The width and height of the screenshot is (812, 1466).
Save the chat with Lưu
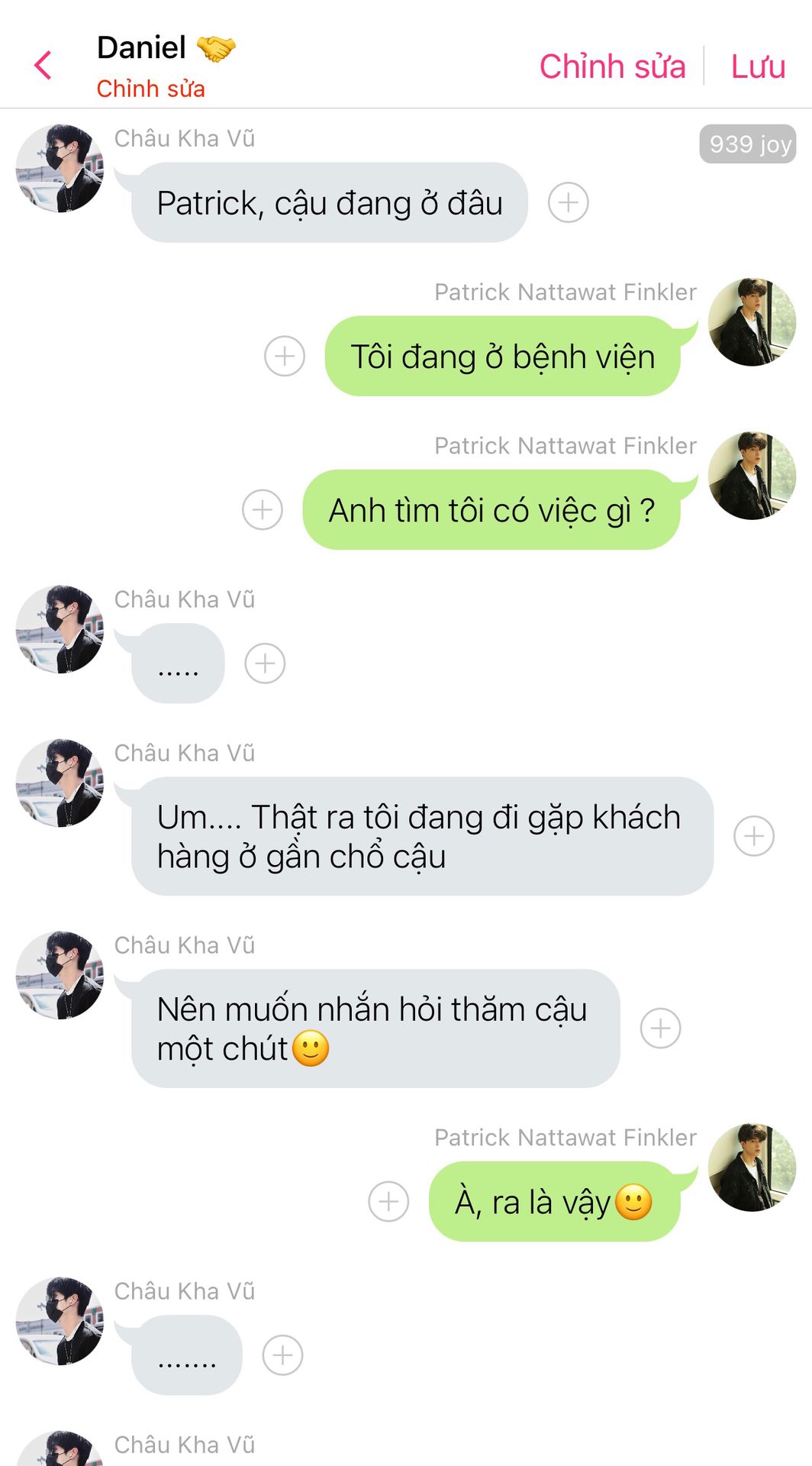click(757, 66)
